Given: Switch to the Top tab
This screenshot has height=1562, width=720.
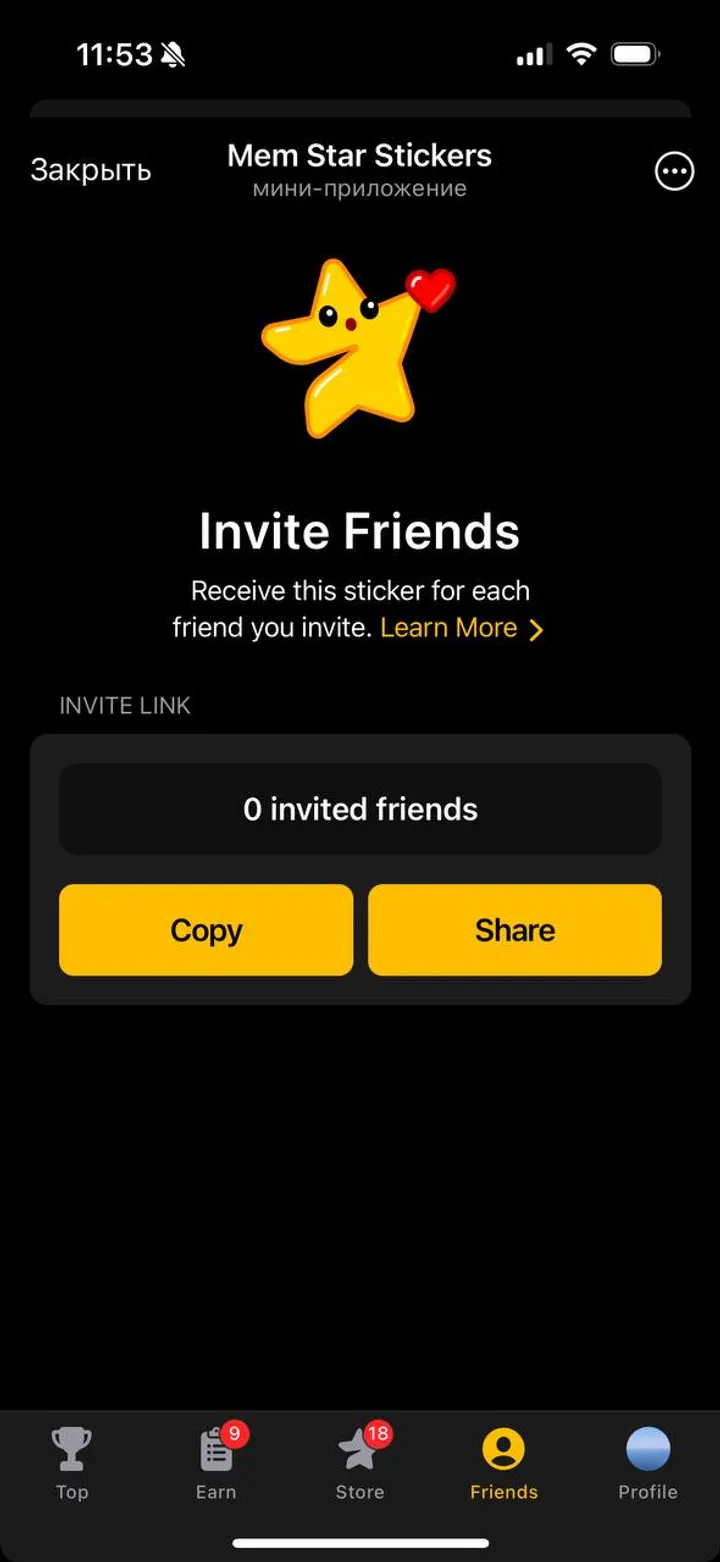Looking at the screenshot, I should click(x=72, y=1464).
